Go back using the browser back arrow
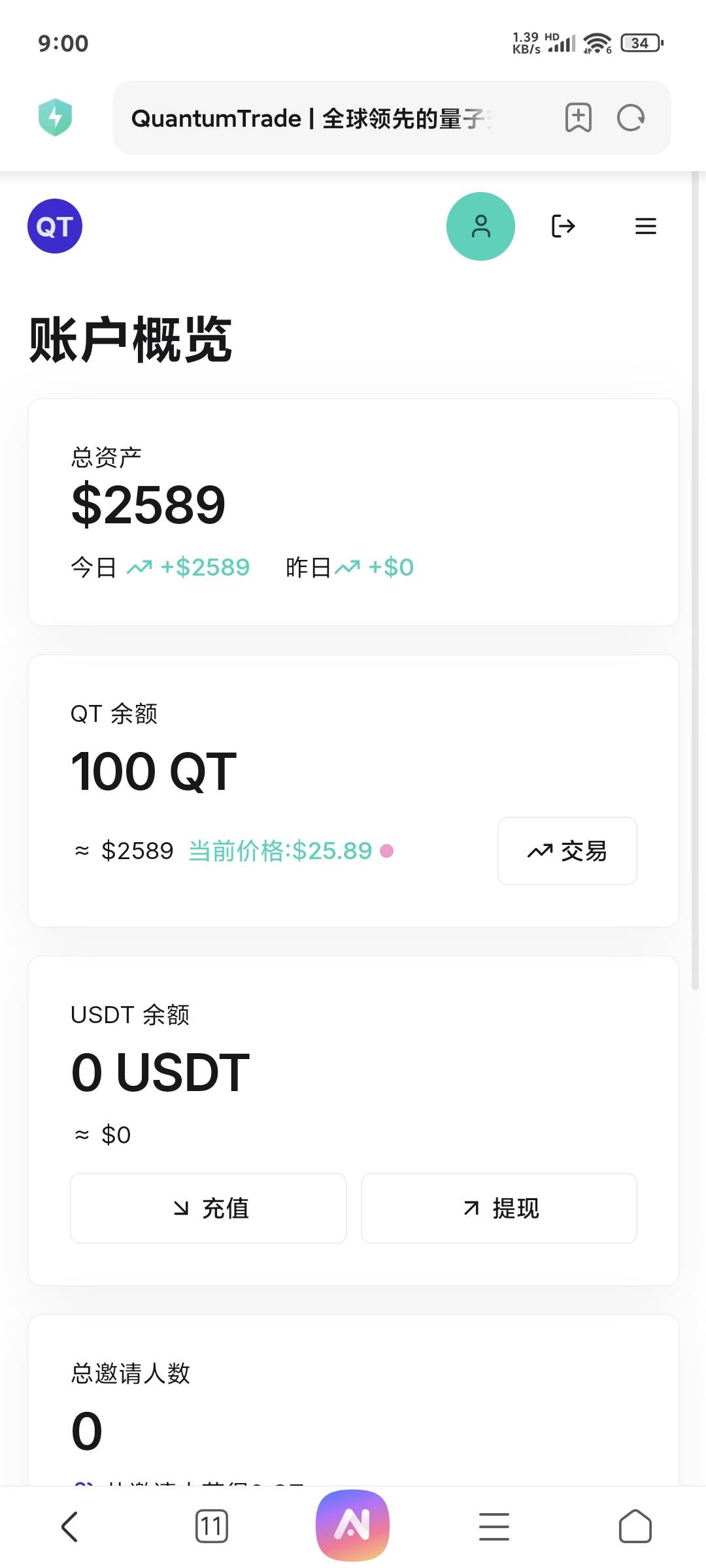 pyautogui.click(x=69, y=1527)
